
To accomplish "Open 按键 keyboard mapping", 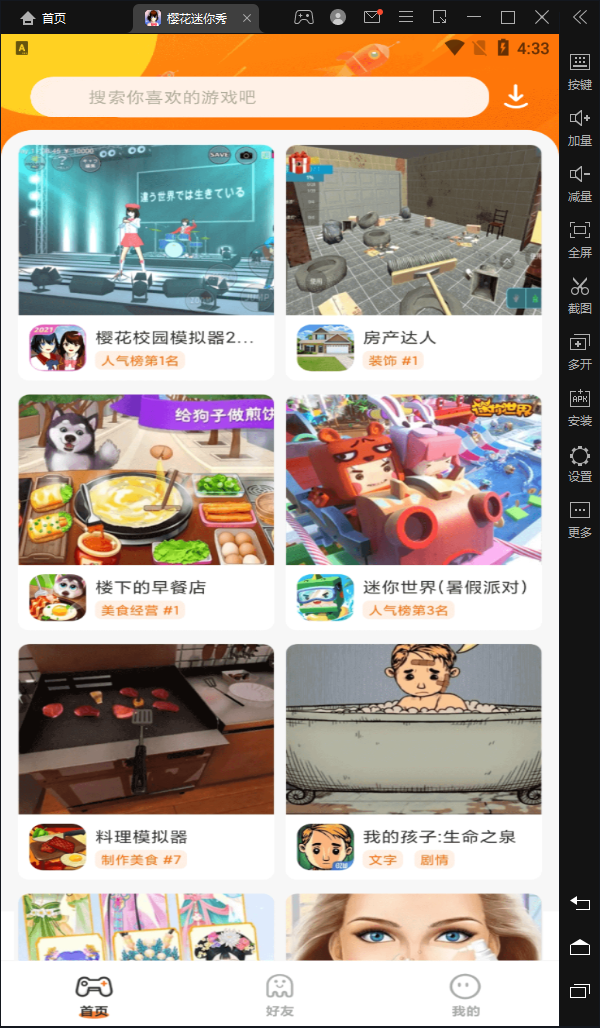I will (580, 70).
